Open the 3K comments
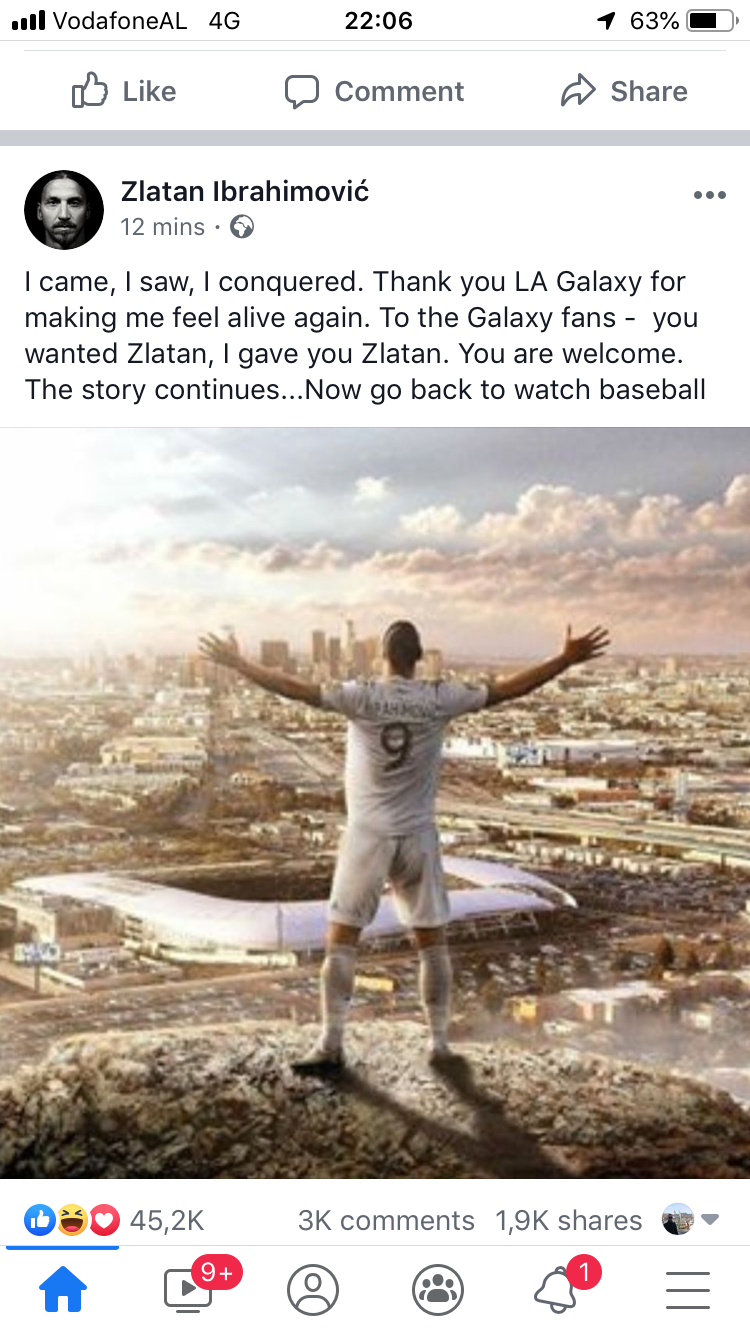 386,1220
